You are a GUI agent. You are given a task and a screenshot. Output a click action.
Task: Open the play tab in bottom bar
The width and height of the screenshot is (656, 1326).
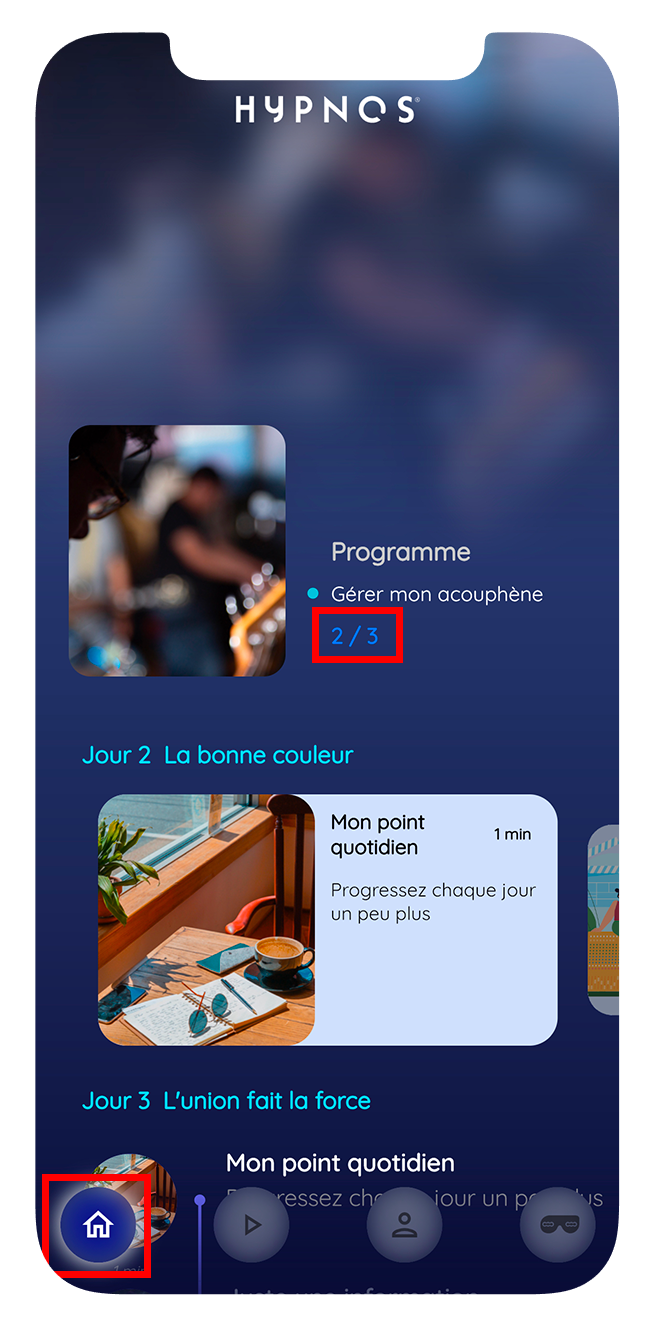251,1224
